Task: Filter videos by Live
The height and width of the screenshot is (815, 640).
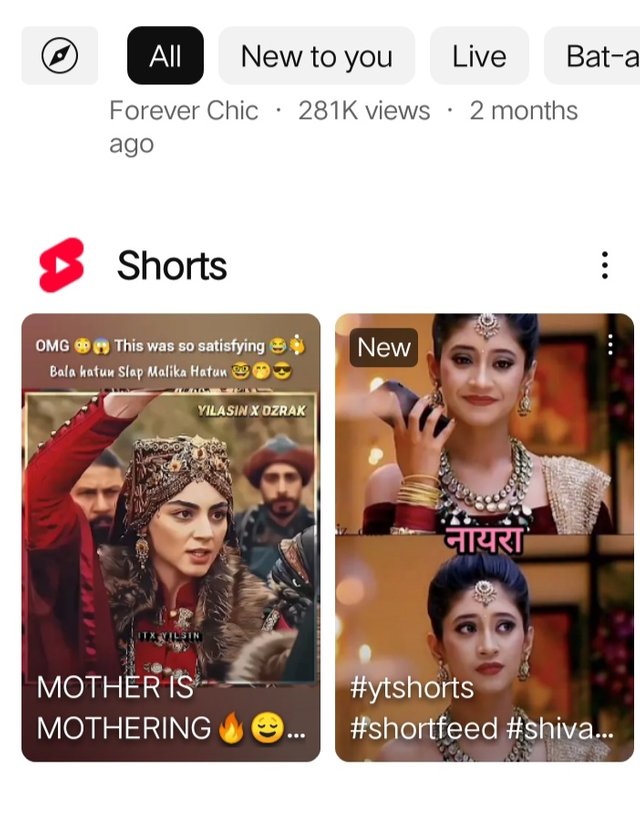Action: (x=479, y=56)
